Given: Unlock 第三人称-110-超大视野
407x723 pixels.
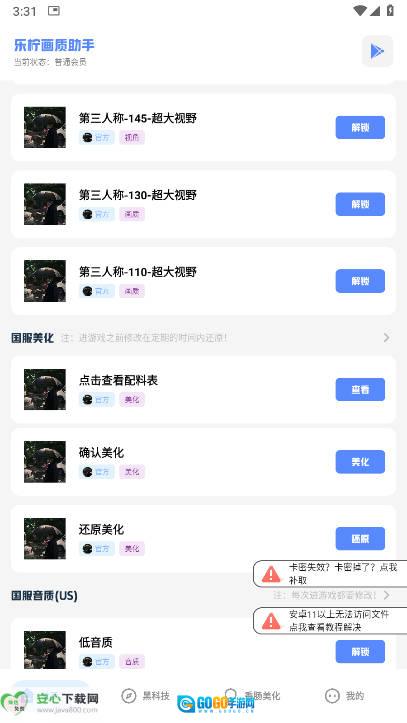Looking at the screenshot, I should coord(360,281).
